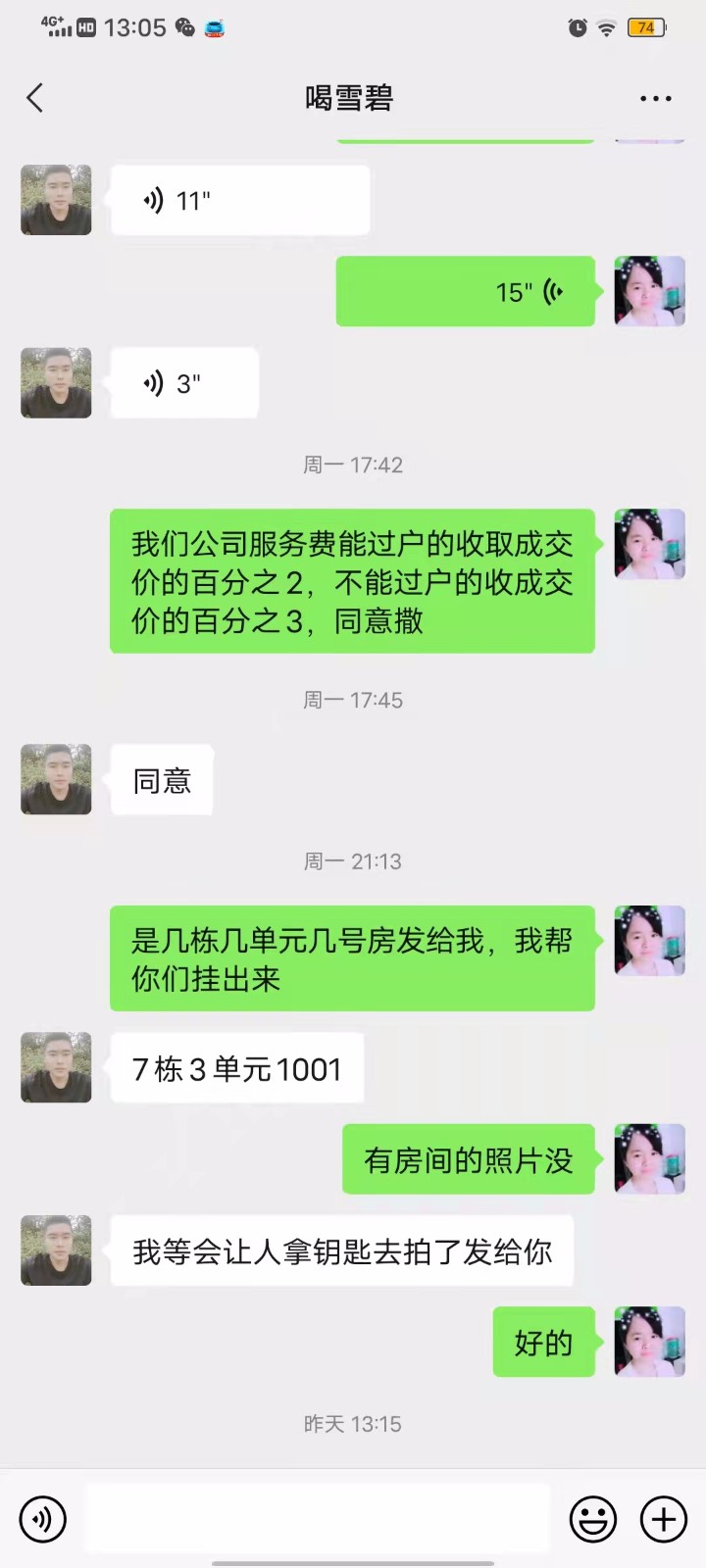Viewport: 706px width, 1568px height.
Task: Open own avatar beside the 好的 message
Action: (649, 1342)
